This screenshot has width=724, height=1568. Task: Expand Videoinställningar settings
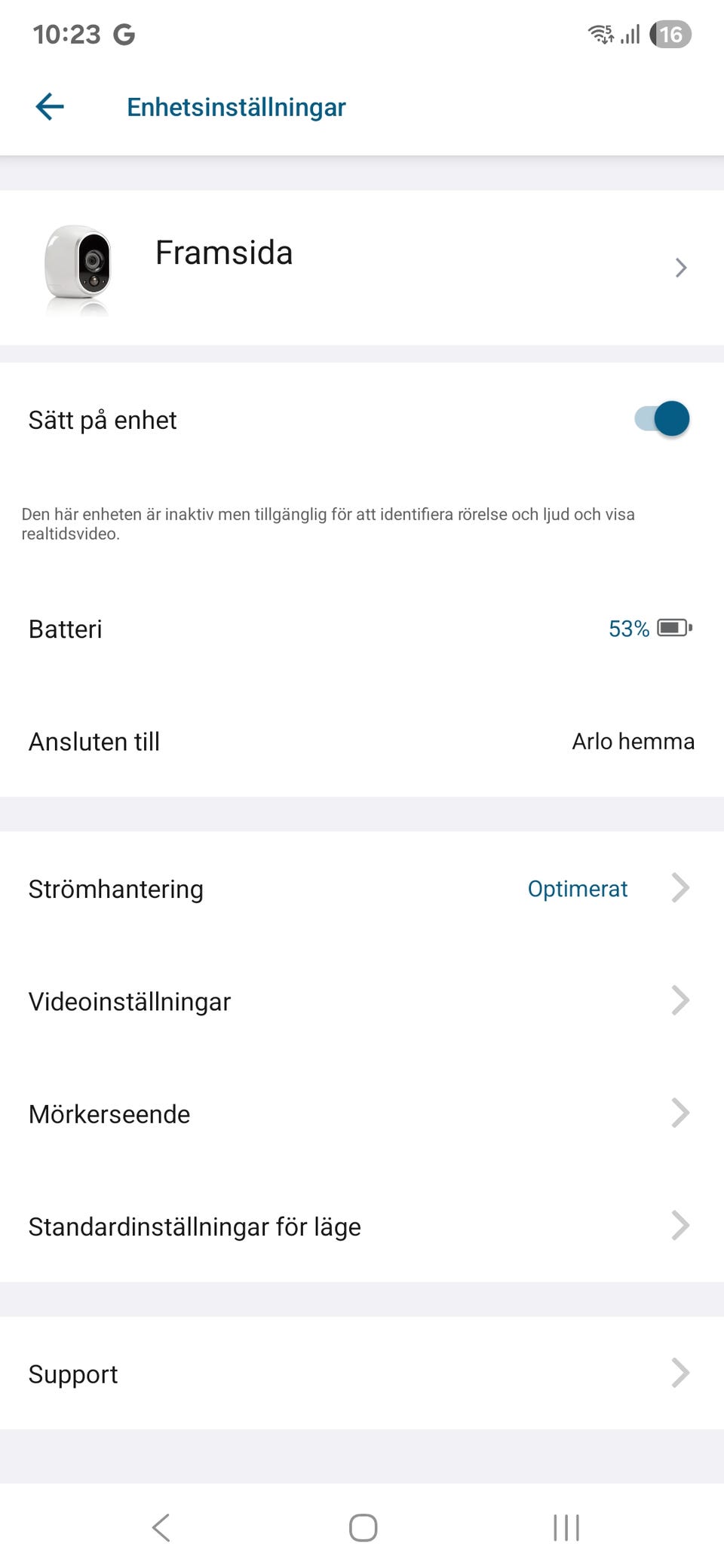[x=680, y=1000]
